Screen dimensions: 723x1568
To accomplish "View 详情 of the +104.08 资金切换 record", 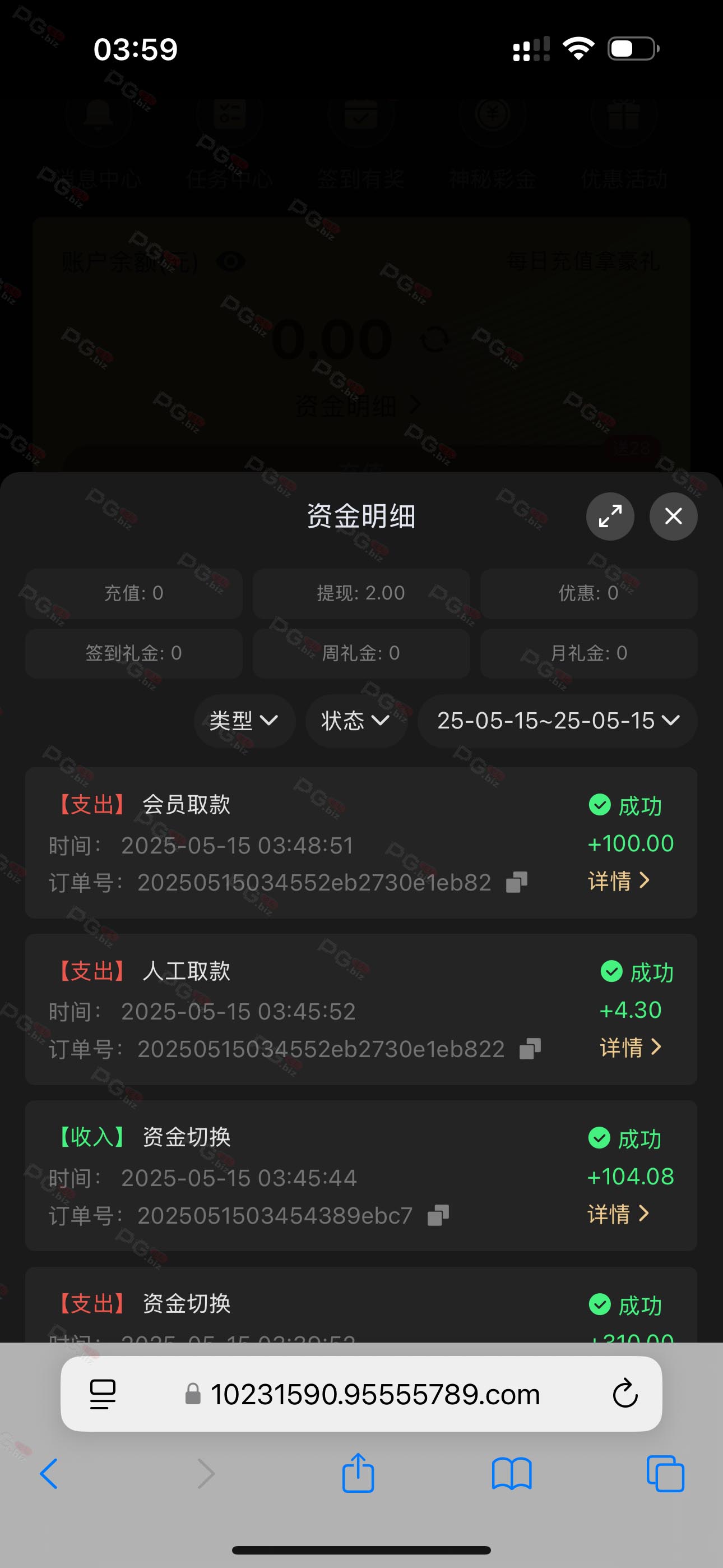I will (x=618, y=1214).
